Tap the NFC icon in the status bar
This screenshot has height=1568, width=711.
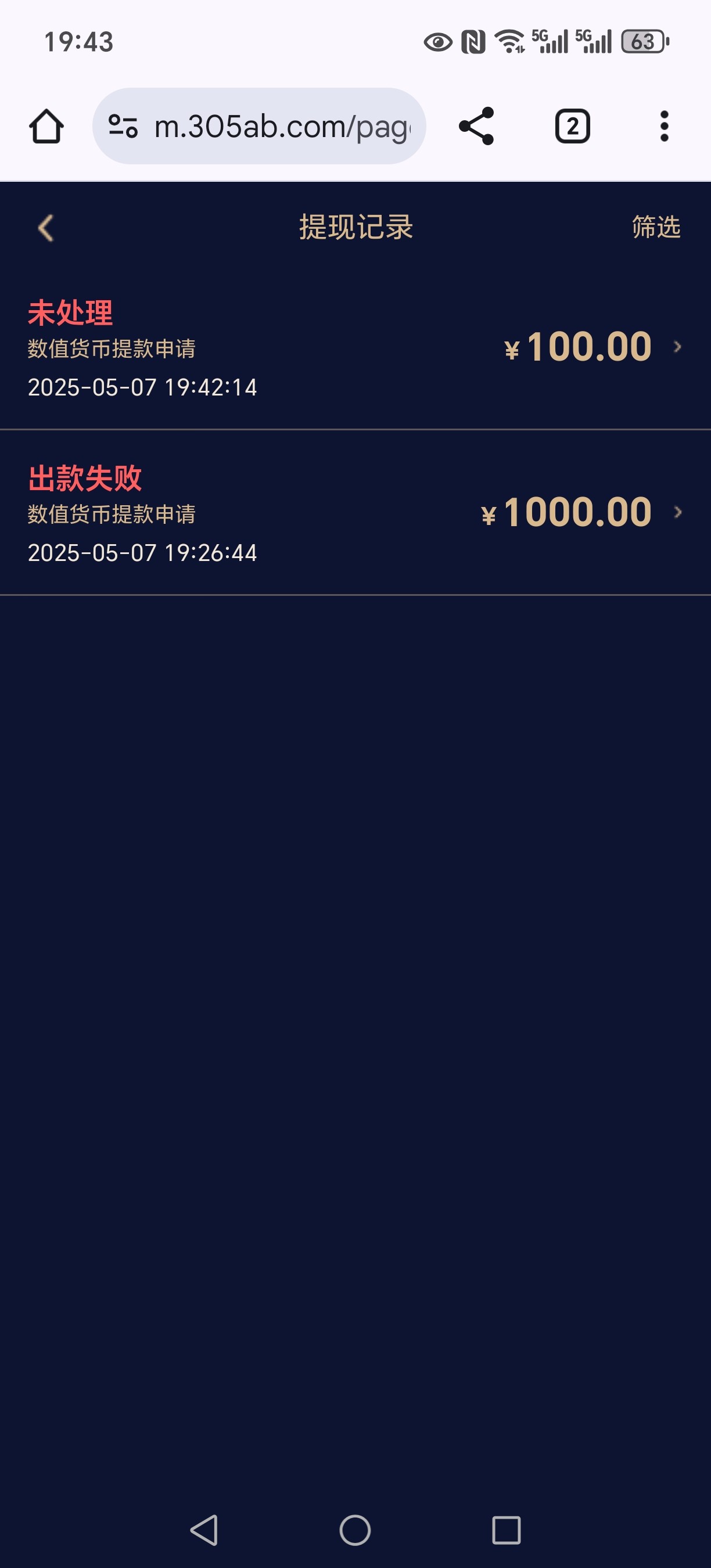point(472,41)
